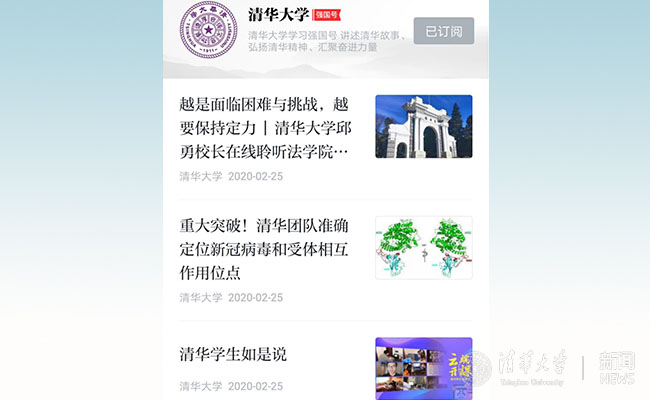
Task: Open article 越是面临困难与挑战
Action: pos(265,127)
